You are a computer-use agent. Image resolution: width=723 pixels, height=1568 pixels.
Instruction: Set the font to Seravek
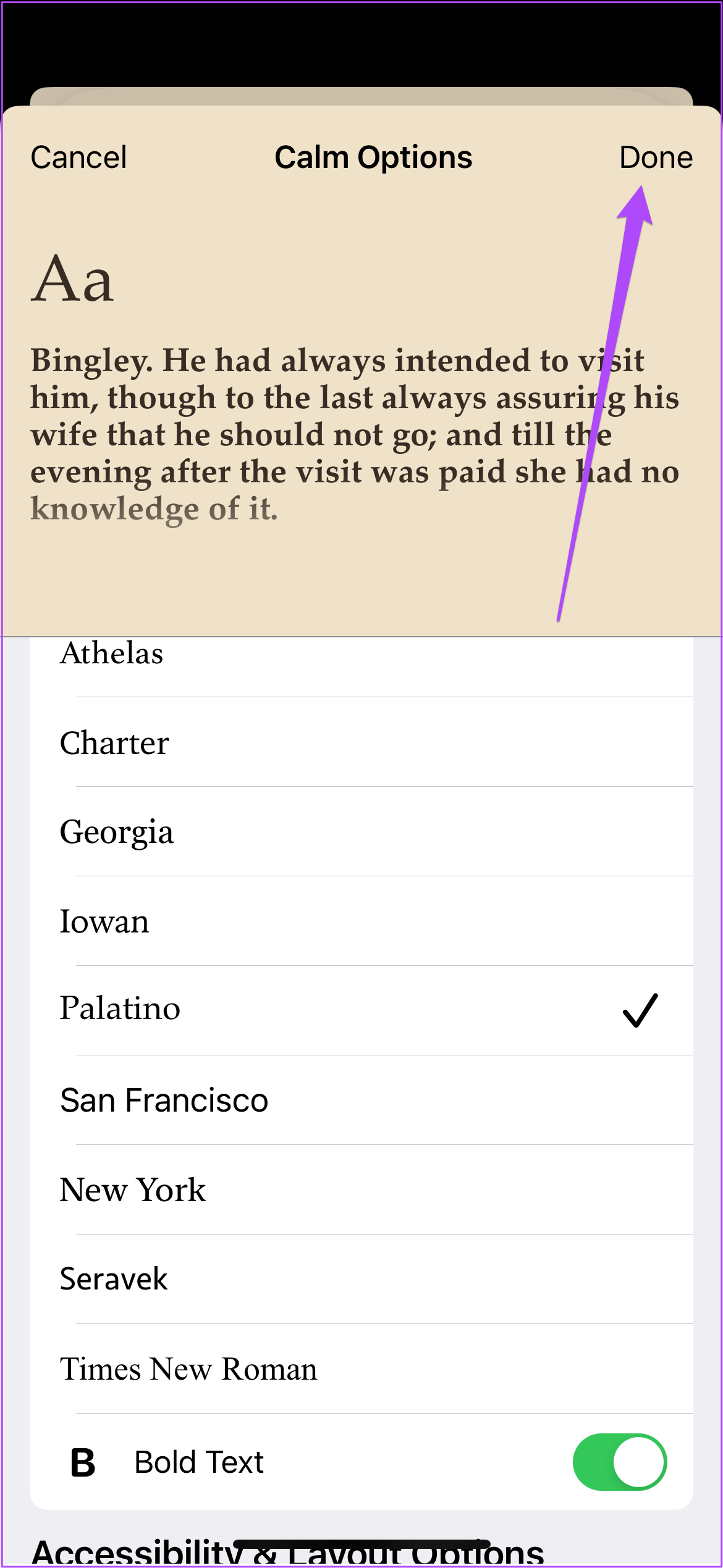tap(361, 1279)
